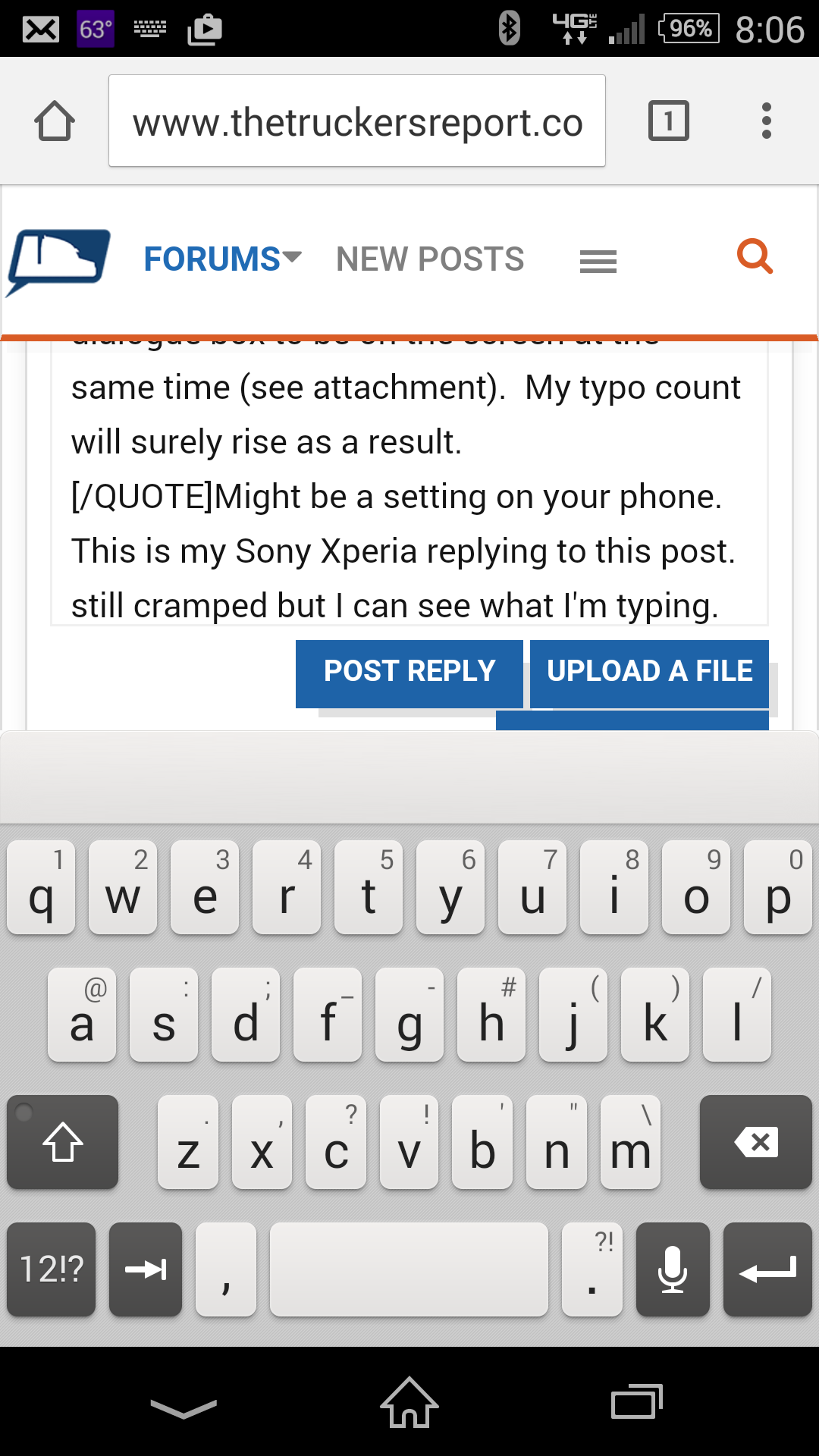The height and width of the screenshot is (1456, 819).
Task: Open the browser overflow menu
Action: tap(767, 121)
